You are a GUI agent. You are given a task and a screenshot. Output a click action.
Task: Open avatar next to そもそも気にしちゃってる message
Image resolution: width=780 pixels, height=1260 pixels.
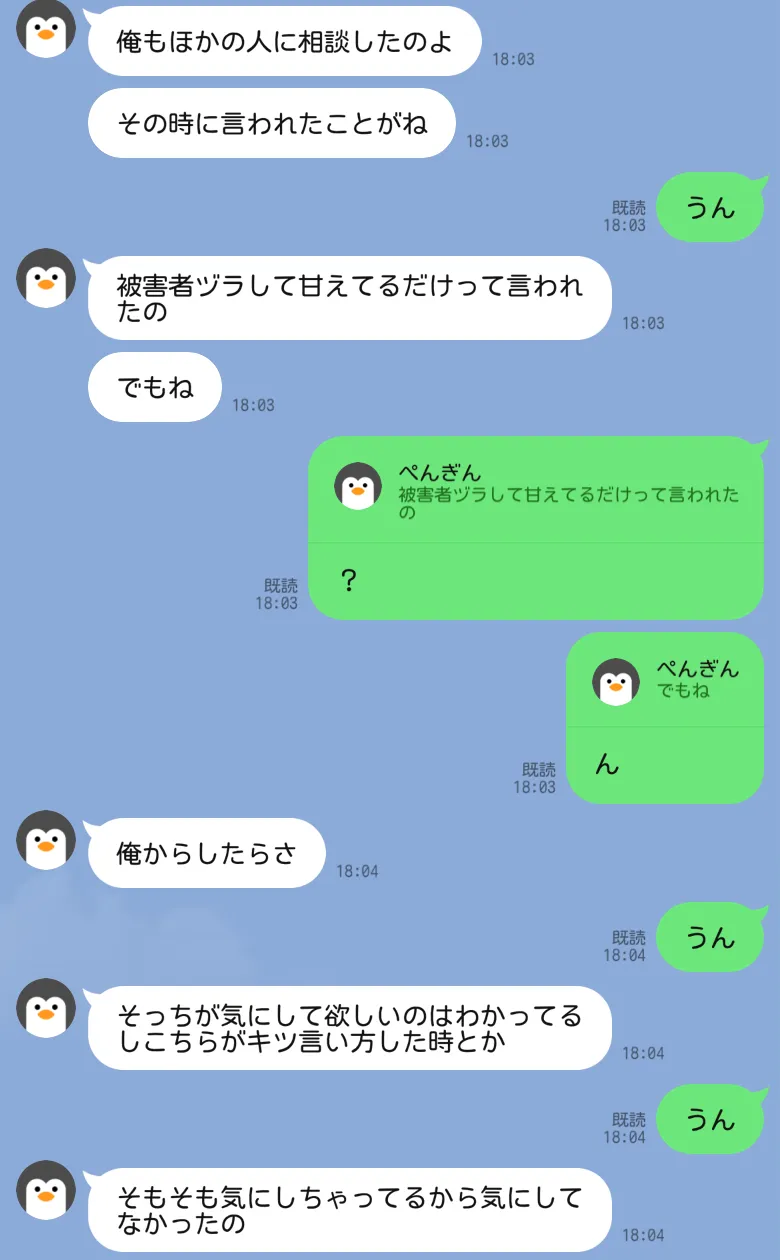click(46, 1190)
